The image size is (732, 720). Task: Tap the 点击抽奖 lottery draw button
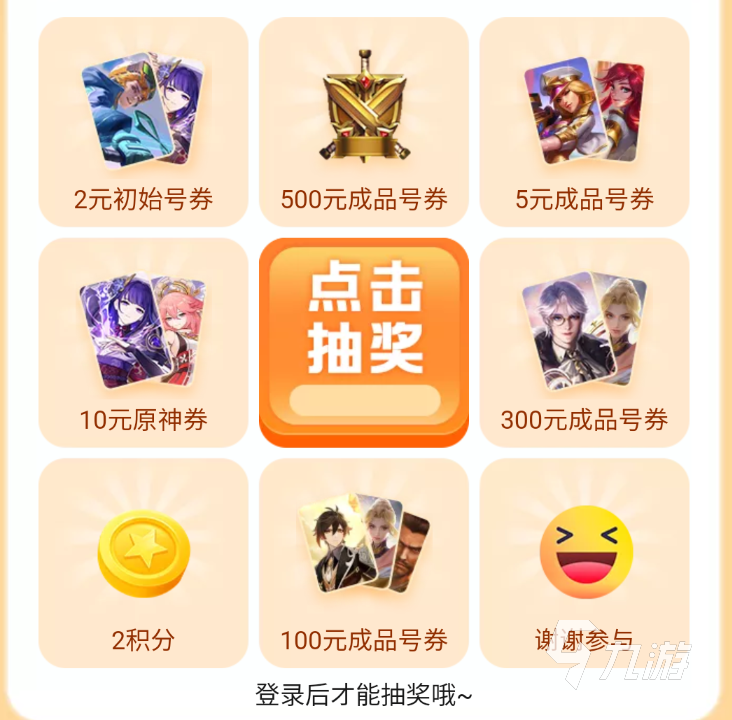click(x=364, y=340)
